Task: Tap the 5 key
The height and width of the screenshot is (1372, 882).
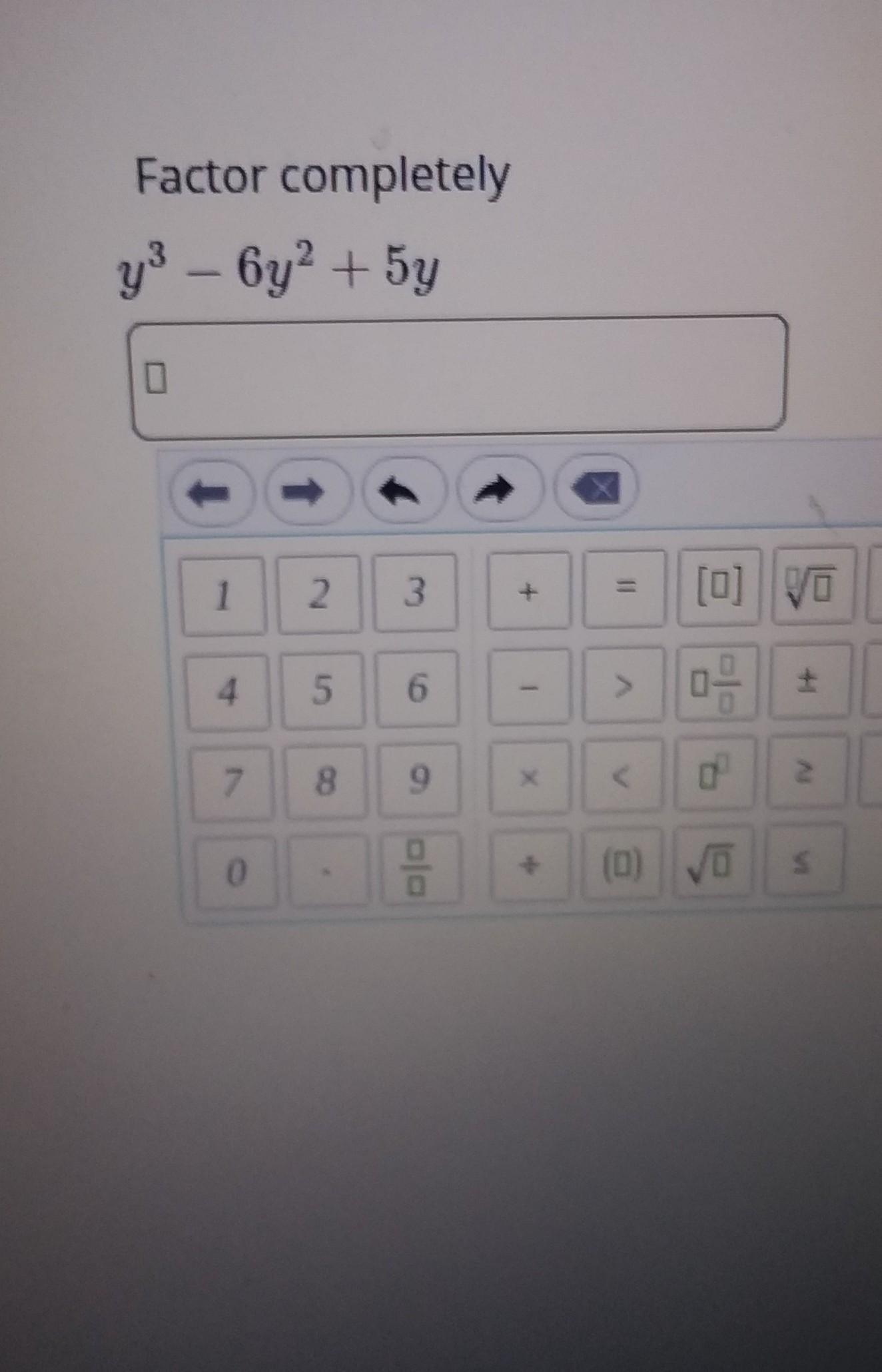Action: 322,689
